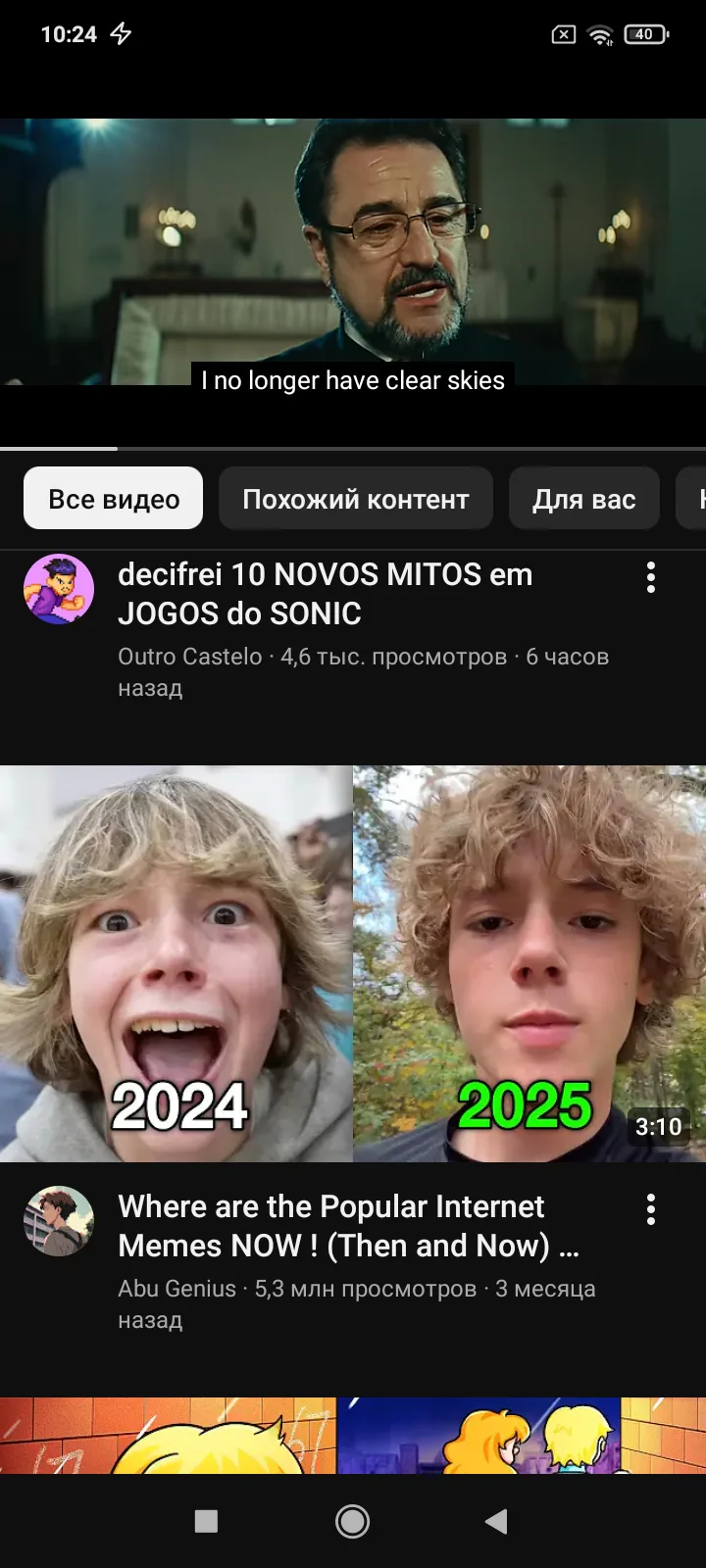Viewport: 706px width, 1568px height.
Task: Filter by 'Похожий контент' chip
Action: [355, 499]
